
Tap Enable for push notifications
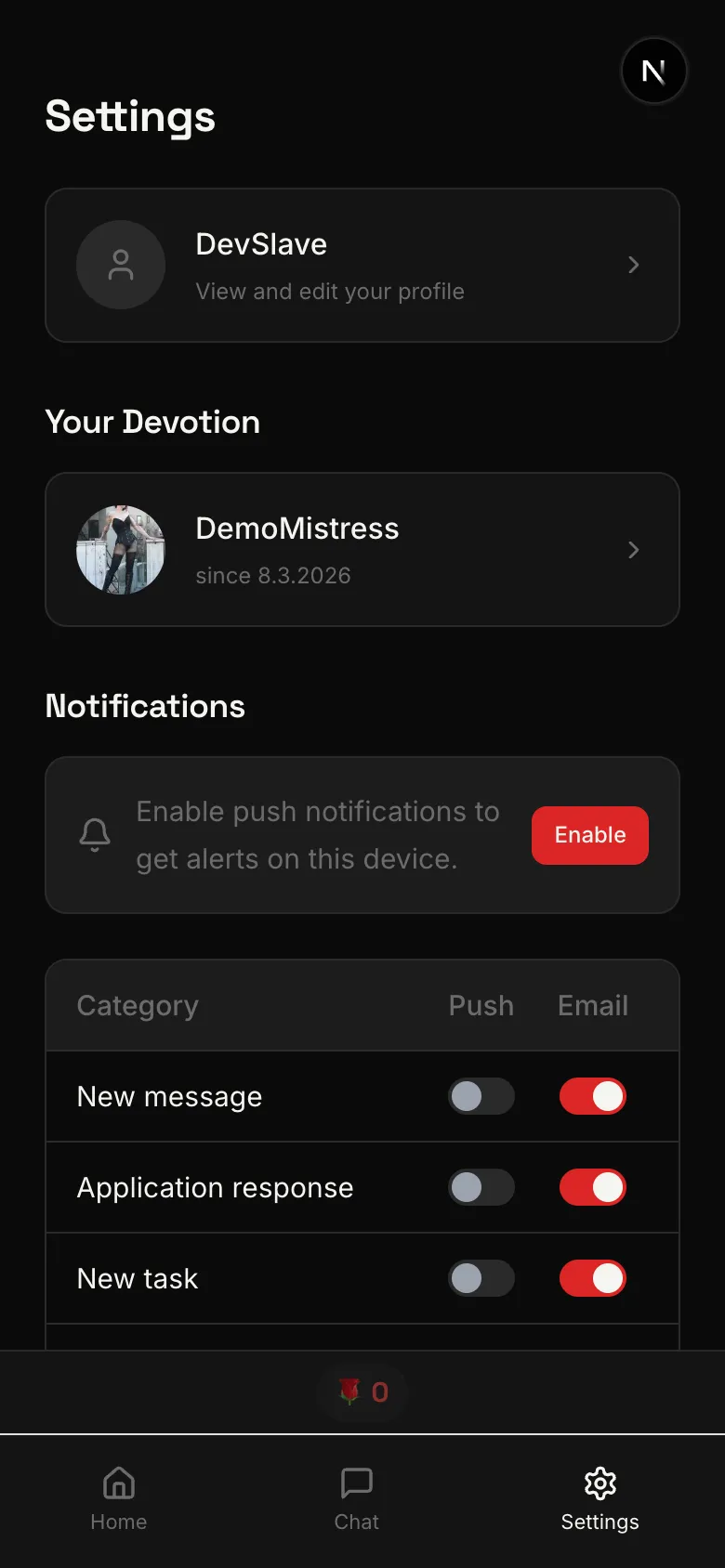click(x=589, y=835)
